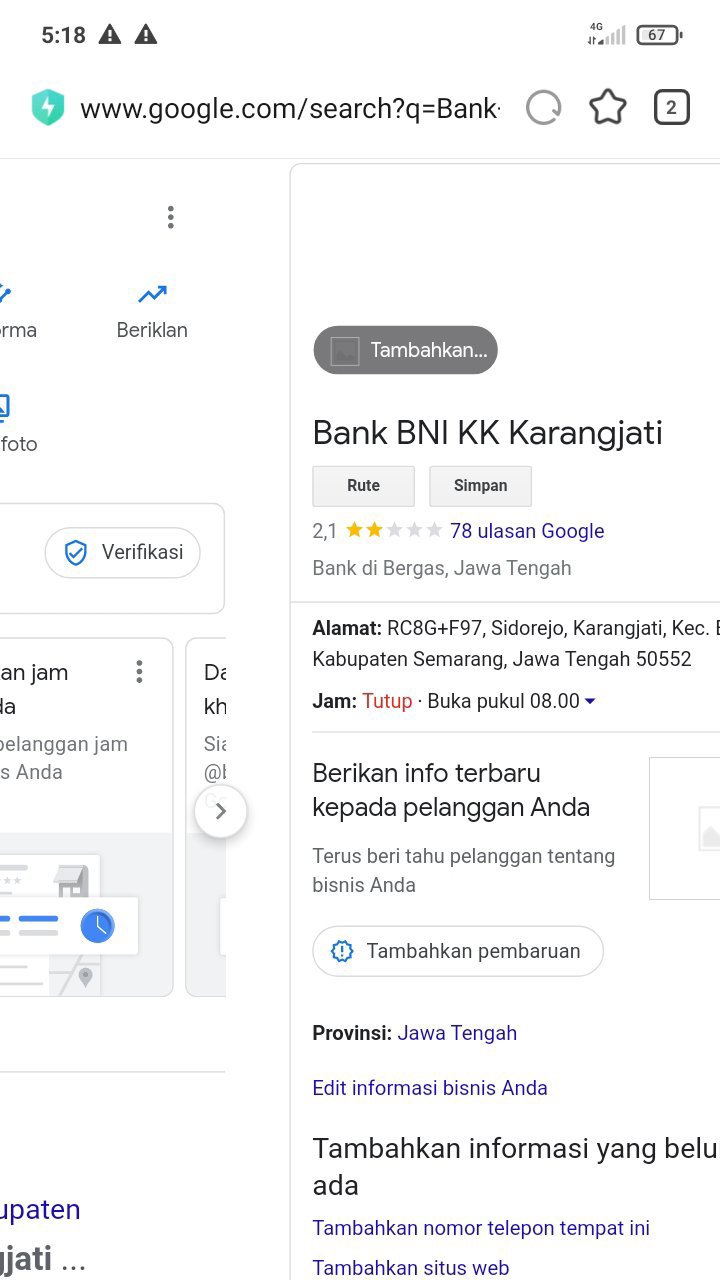
Task: Tap Tambahkan pembaruan button
Action: [x=458, y=951]
